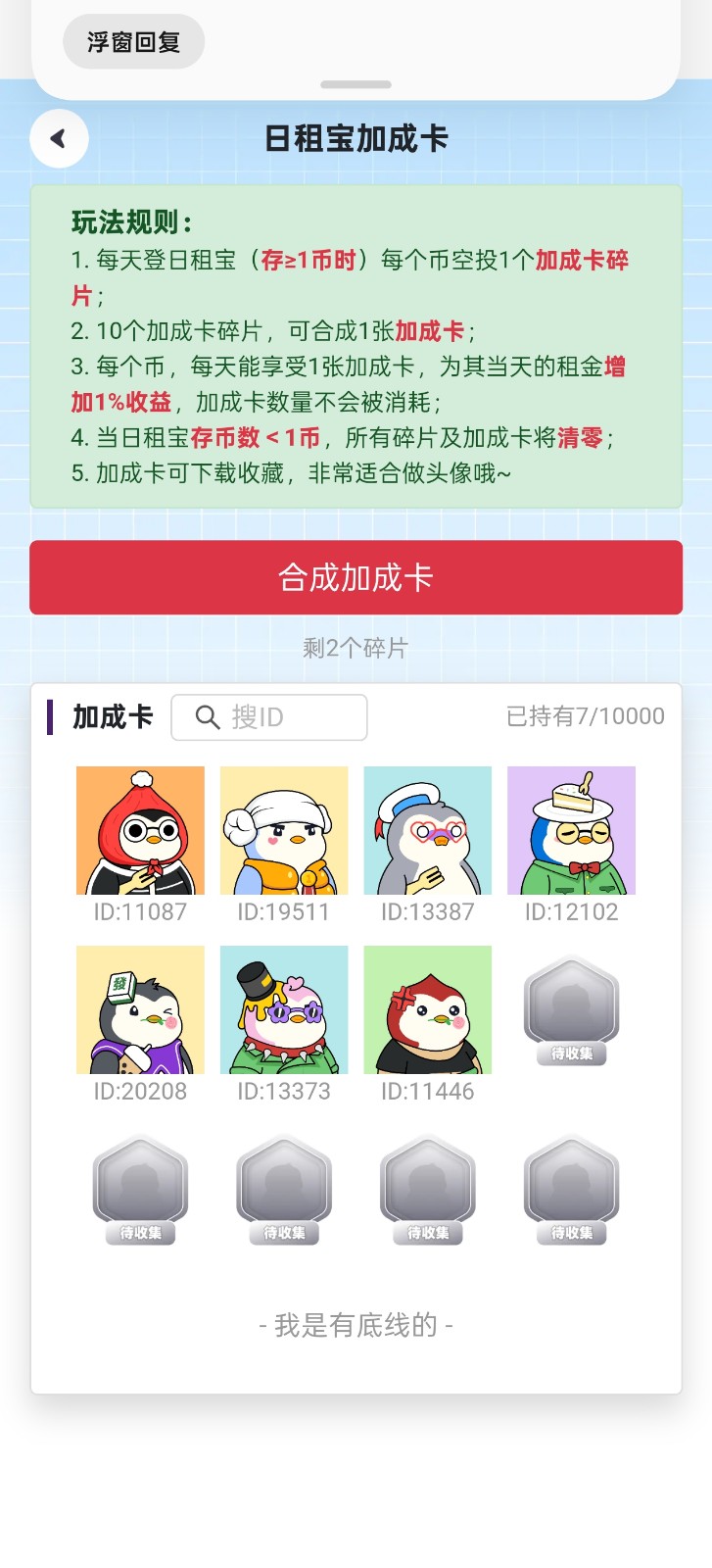Image resolution: width=712 pixels, height=1568 pixels.
Task: Tap the drag handle above the title
Action: pyautogui.click(x=356, y=84)
